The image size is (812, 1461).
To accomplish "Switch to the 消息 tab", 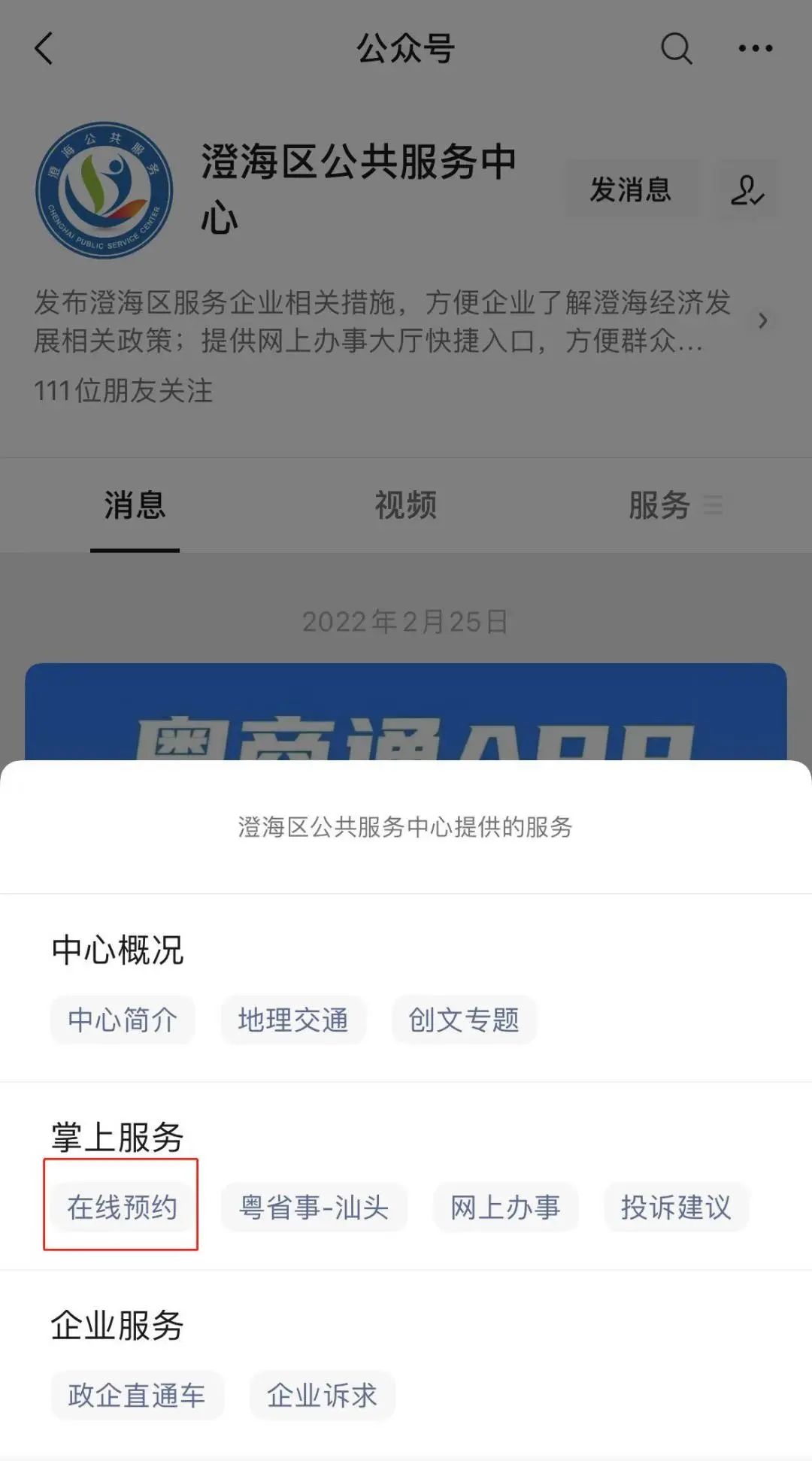I will point(135,505).
